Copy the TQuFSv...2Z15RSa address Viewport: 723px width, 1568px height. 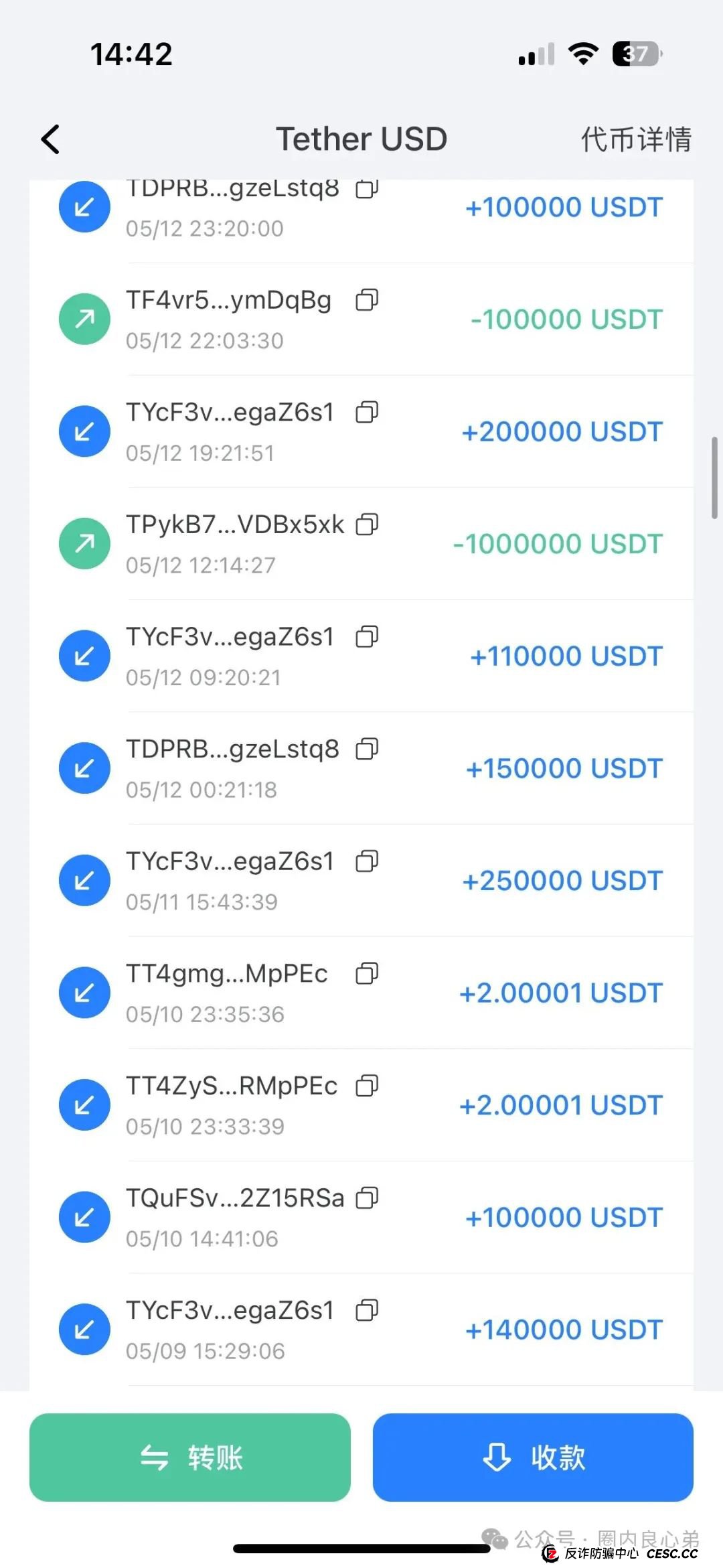pos(367,1197)
